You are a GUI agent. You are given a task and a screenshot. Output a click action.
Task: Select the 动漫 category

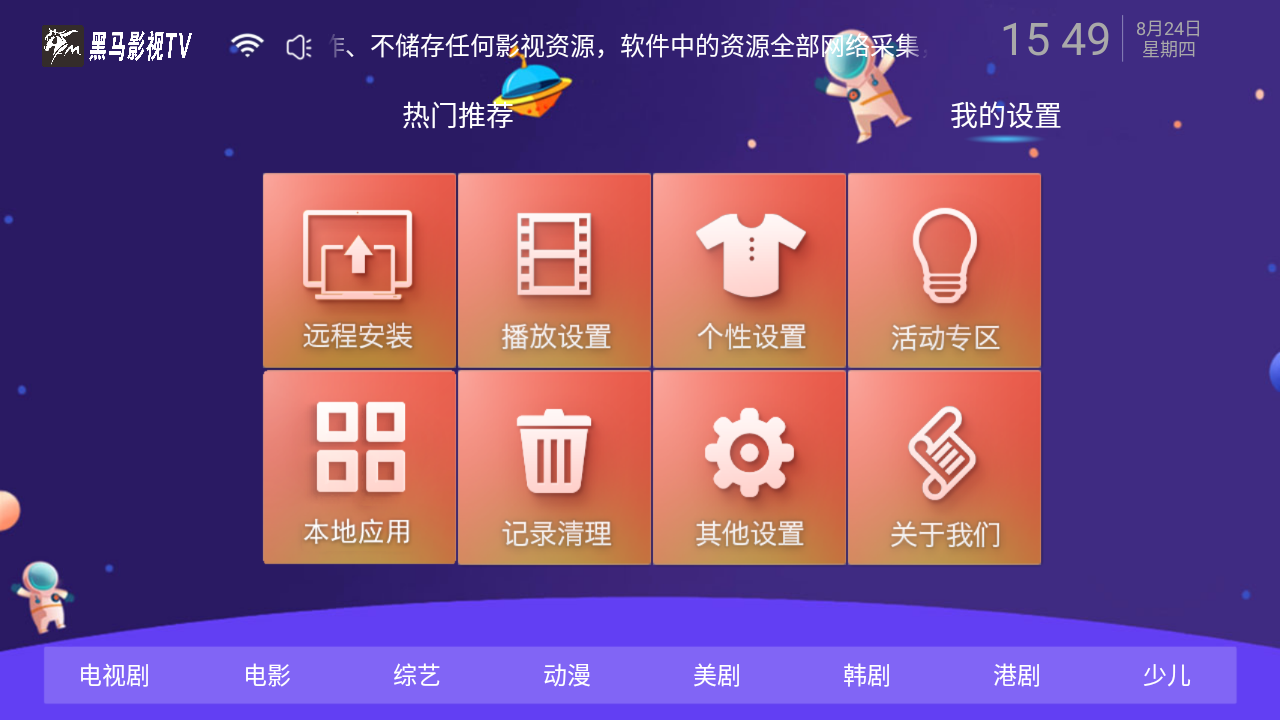(567, 676)
